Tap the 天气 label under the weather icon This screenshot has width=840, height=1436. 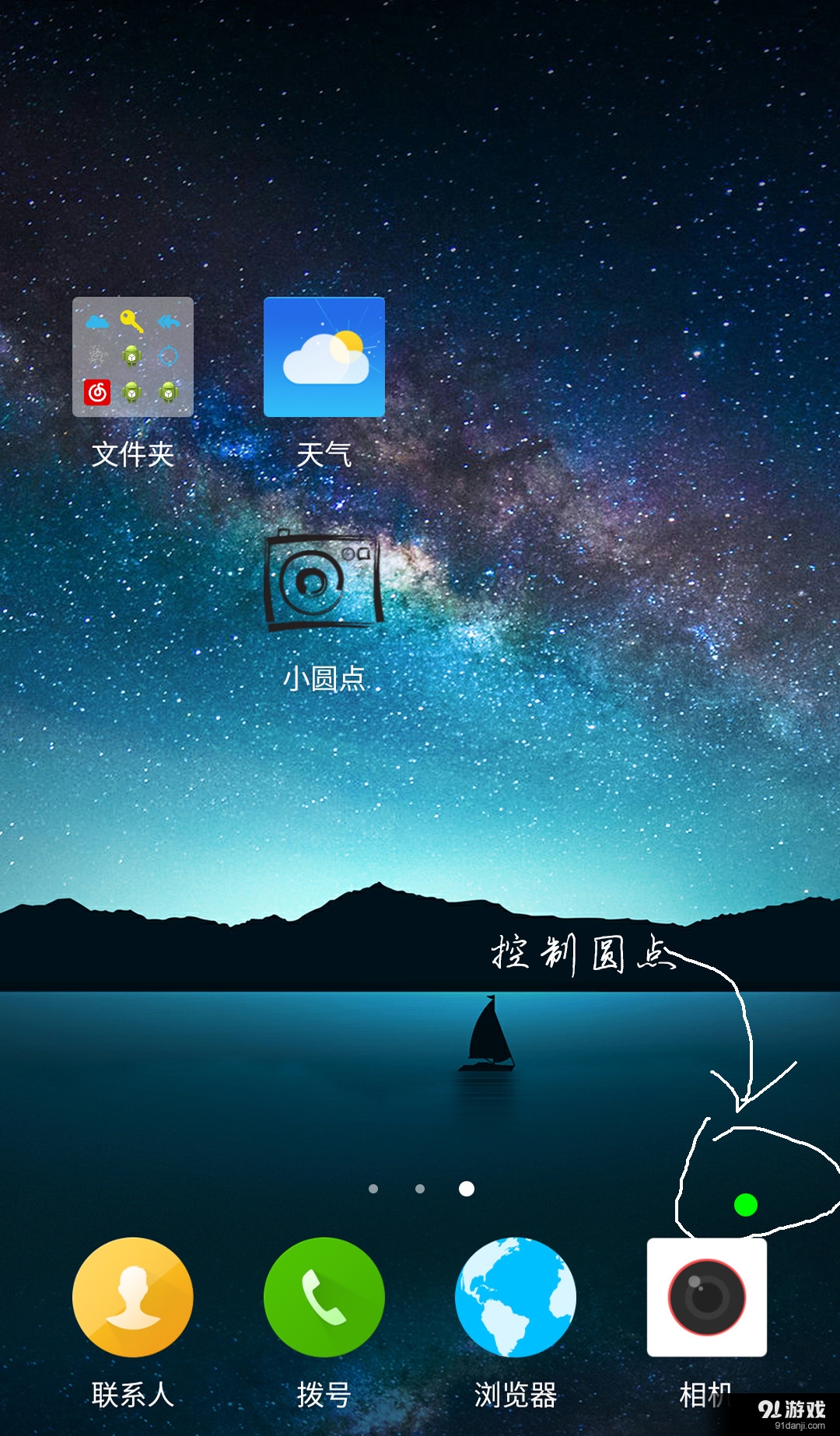tap(324, 454)
